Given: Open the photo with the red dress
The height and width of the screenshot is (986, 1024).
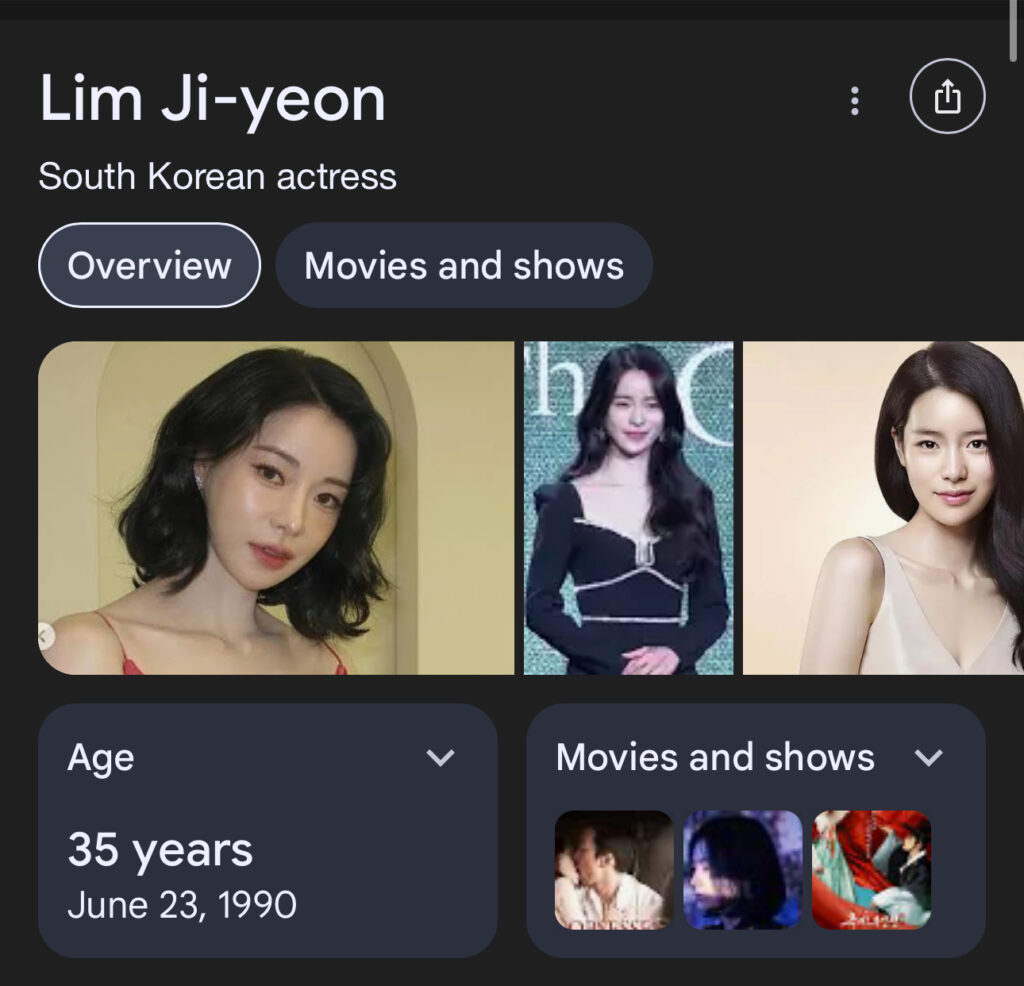Looking at the screenshot, I should point(276,508).
